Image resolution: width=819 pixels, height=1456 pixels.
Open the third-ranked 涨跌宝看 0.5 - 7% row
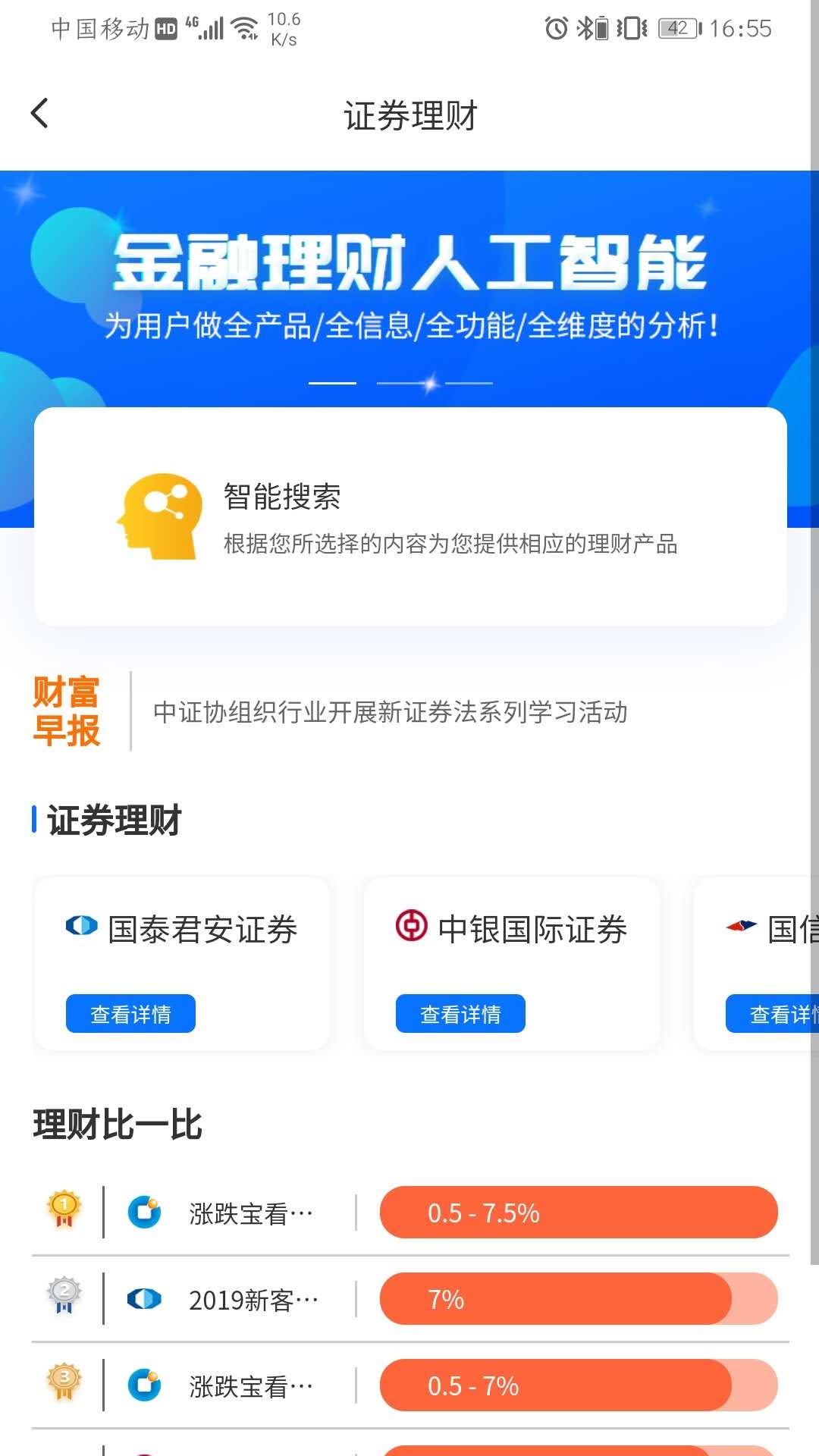click(x=410, y=1385)
